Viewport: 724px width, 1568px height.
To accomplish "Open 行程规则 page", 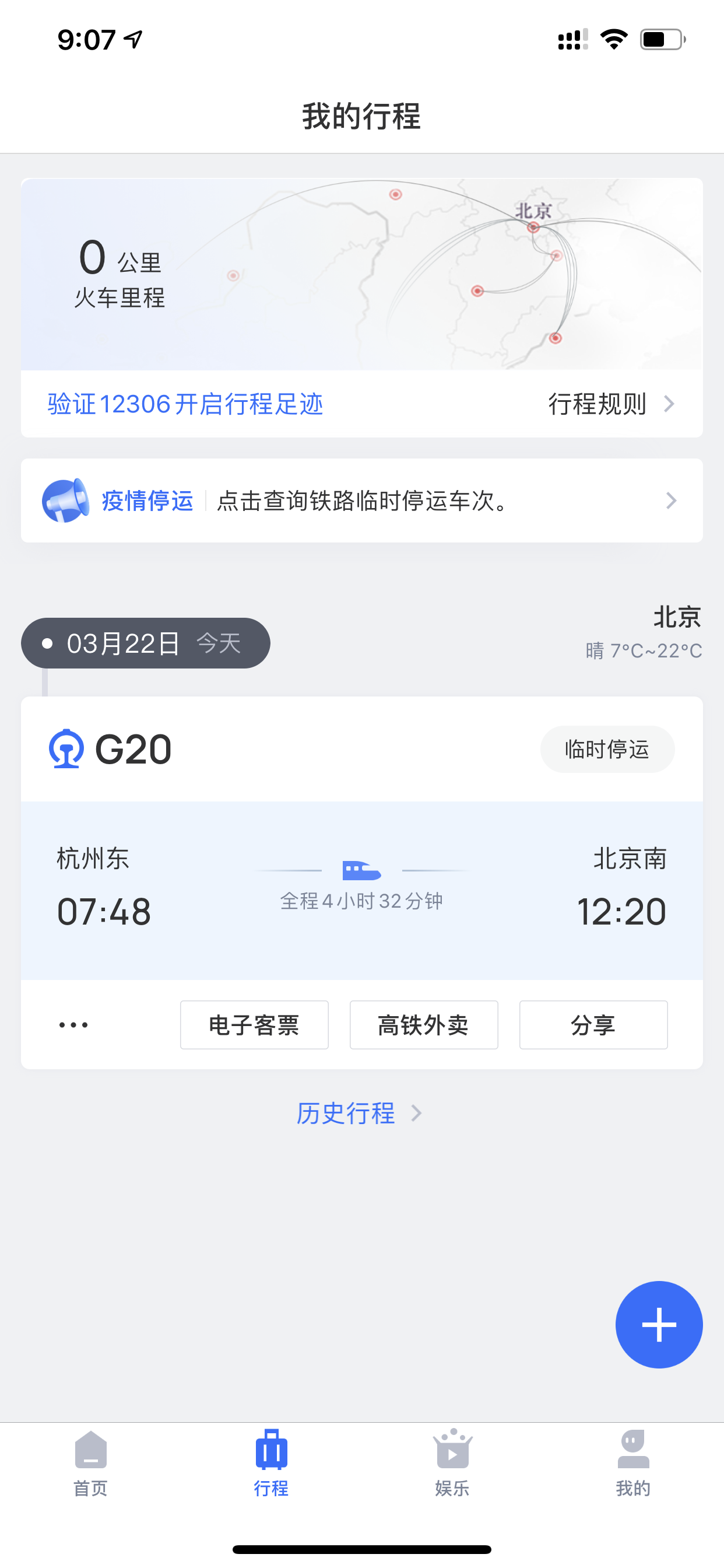I will tap(611, 404).
